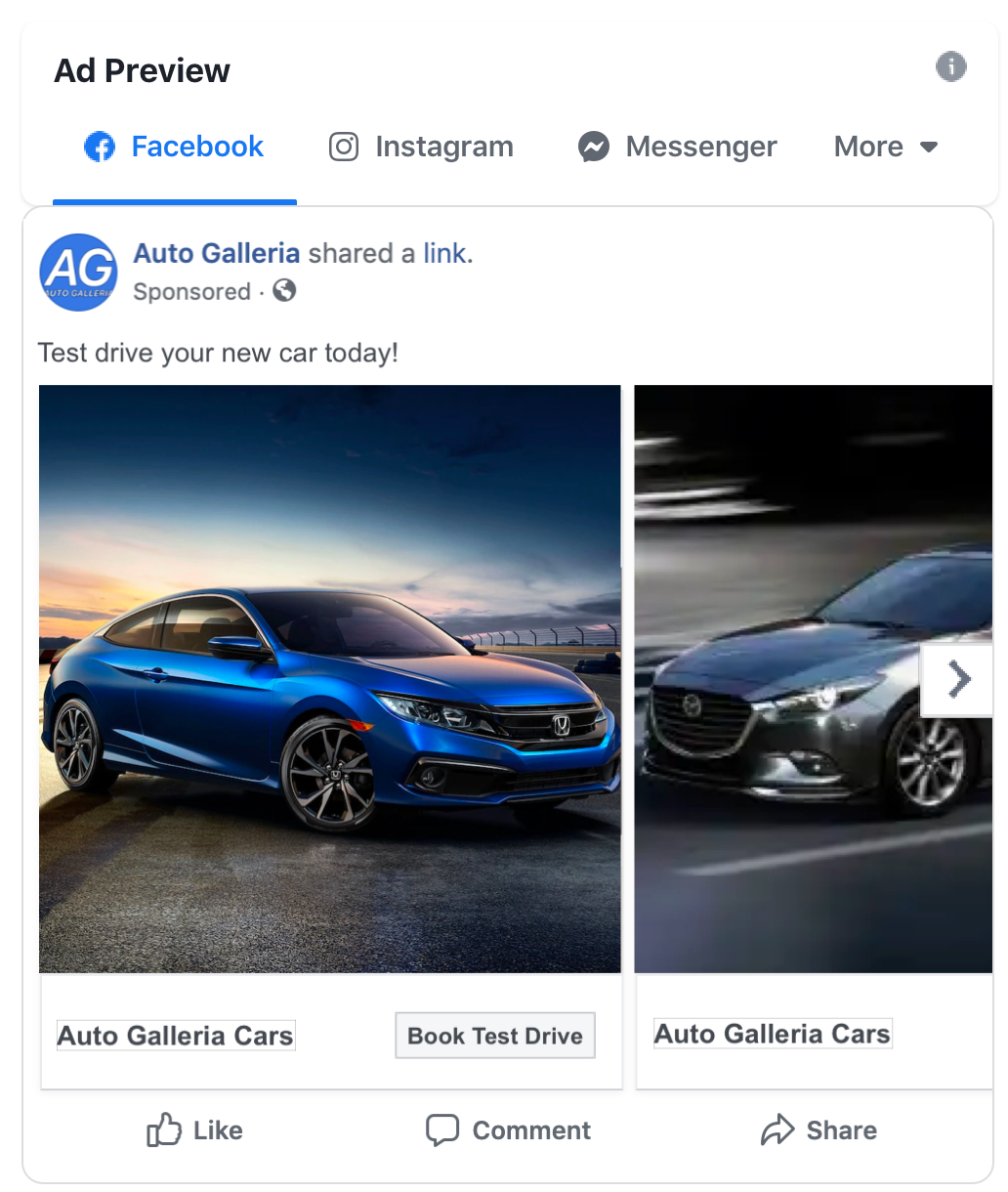Open the Auto Galleria page name link
The width and height of the screenshot is (1008, 1192).
217,253
